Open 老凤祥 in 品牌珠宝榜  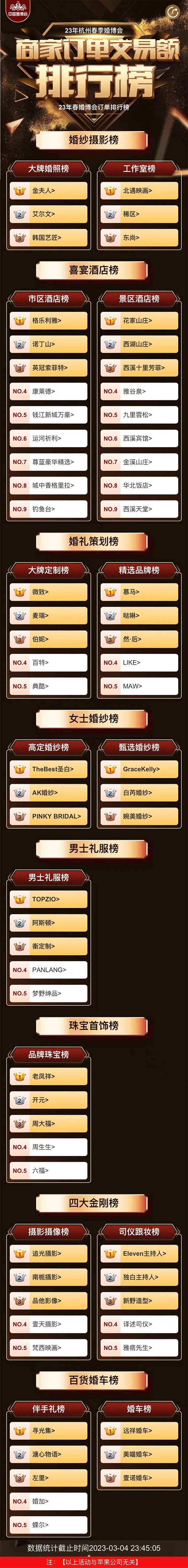tap(48, 1076)
